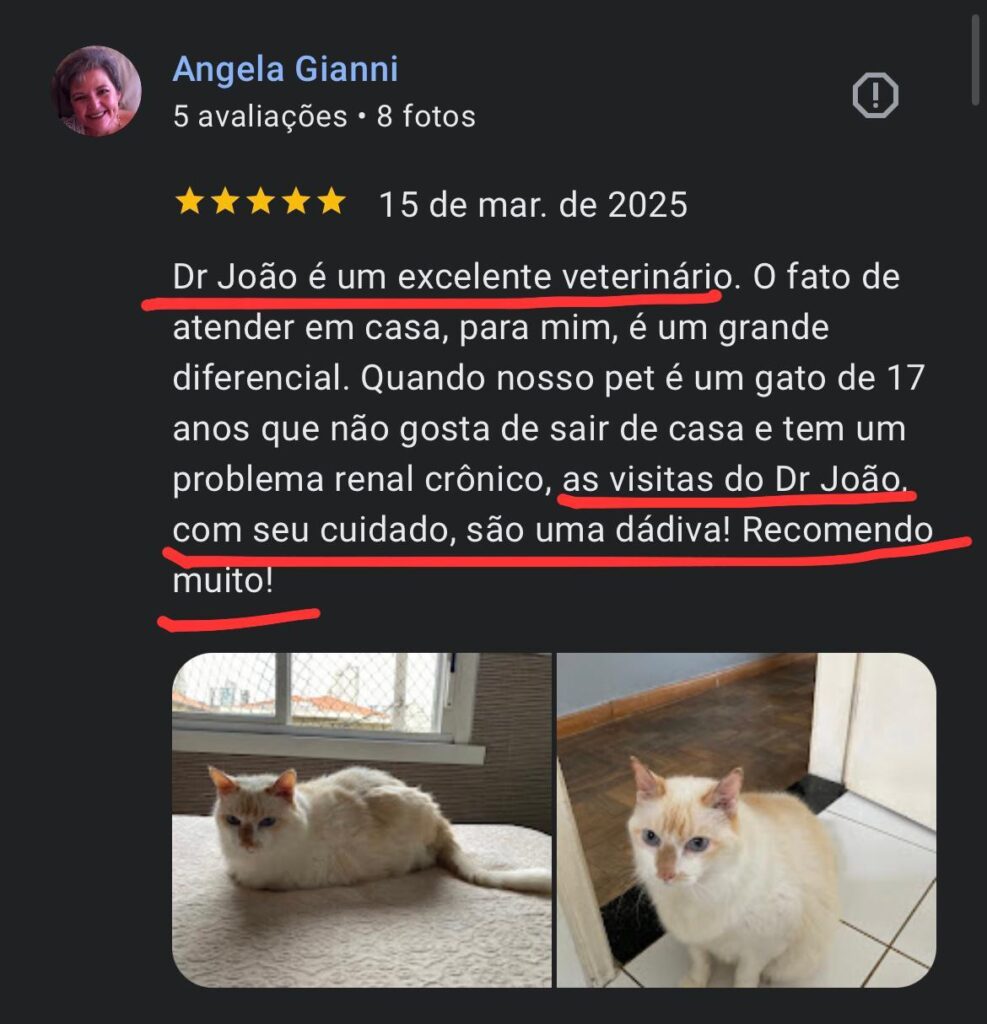Report this review with the flag icon
The height and width of the screenshot is (1024, 987).
click(875, 96)
